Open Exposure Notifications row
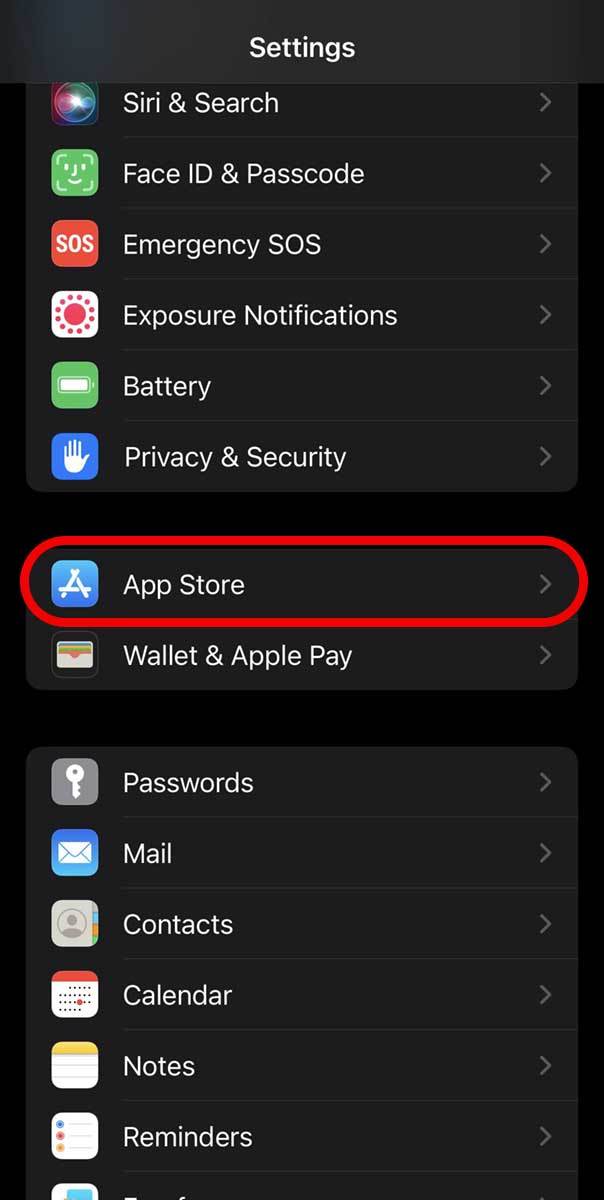The image size is (604, 1200). click(x=300, y=316)
